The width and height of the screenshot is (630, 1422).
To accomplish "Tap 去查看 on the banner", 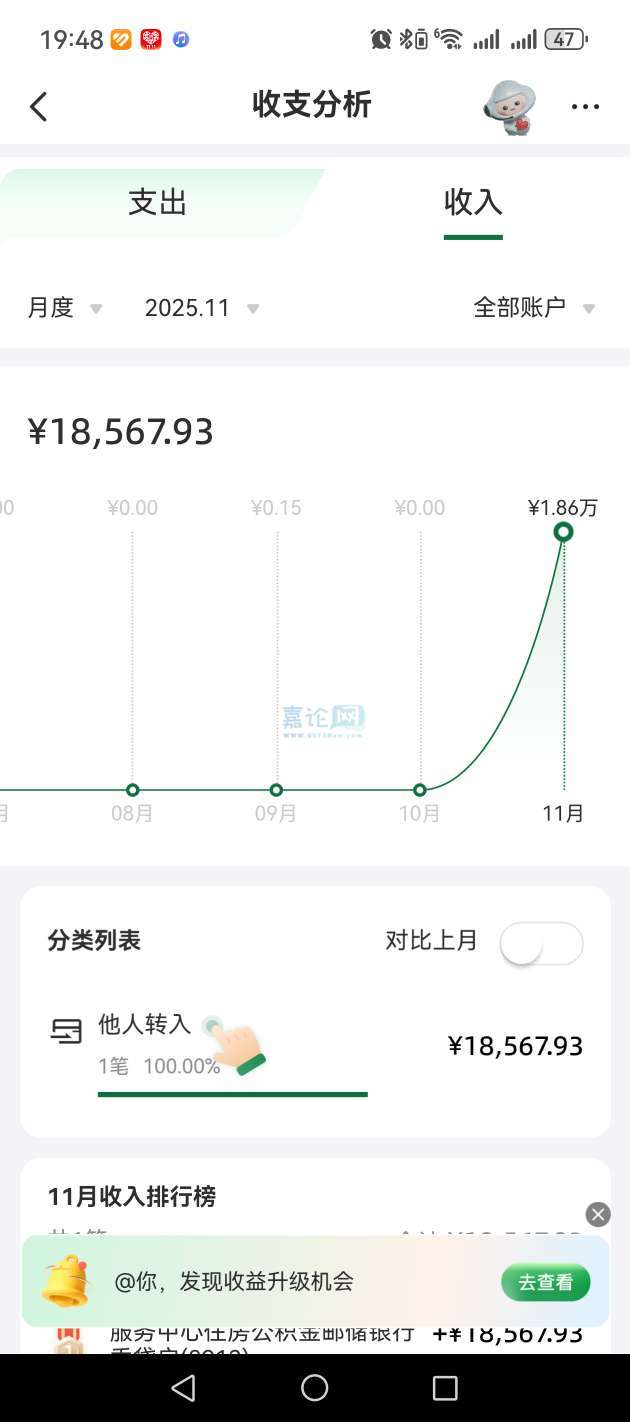I will click(545, 1282).
